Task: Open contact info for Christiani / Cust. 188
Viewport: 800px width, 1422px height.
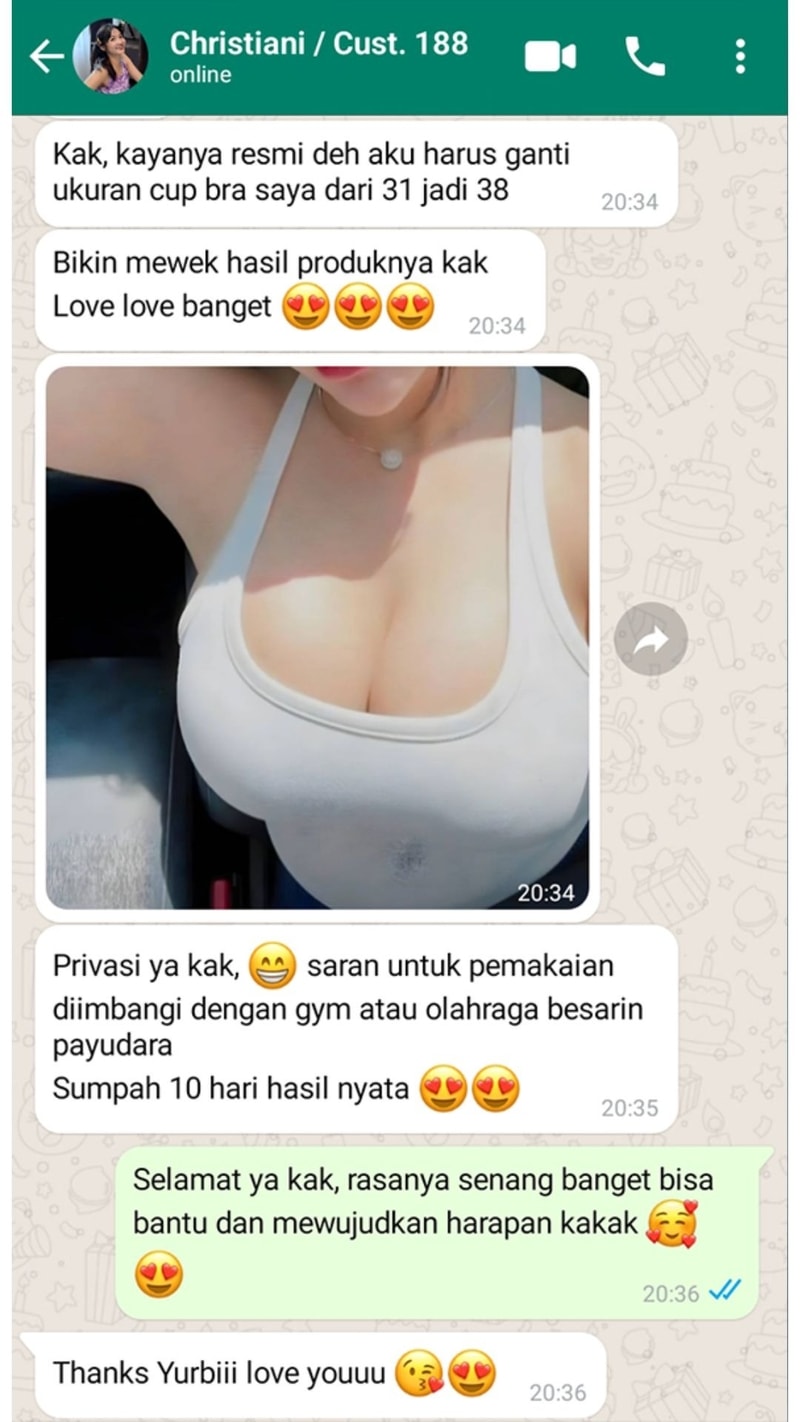Action: (318, 56)
